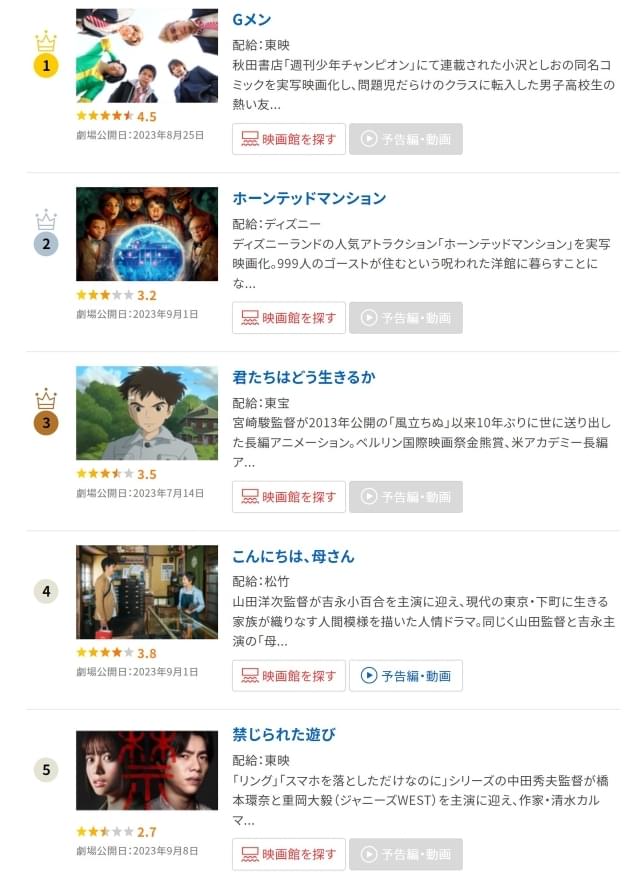The image size is (640, 878).
Task: Open the ホーンテッドマンション title link
Action: coord(309,198)
